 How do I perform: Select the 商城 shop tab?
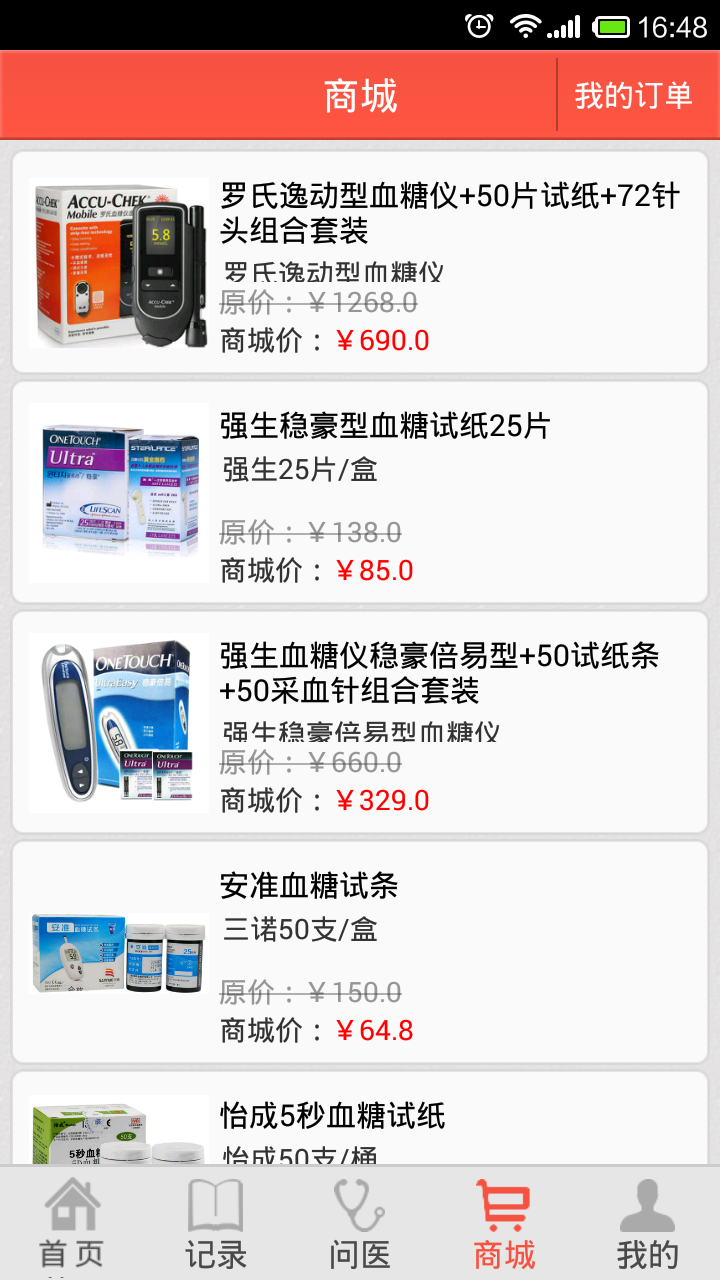pos(504,1224)
